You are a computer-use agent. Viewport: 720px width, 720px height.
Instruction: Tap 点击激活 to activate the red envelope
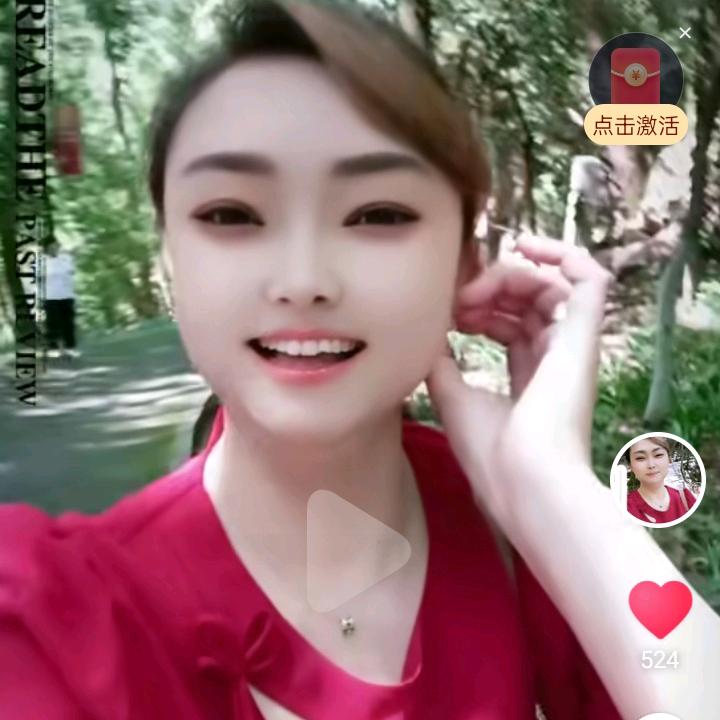pos(636,125)
